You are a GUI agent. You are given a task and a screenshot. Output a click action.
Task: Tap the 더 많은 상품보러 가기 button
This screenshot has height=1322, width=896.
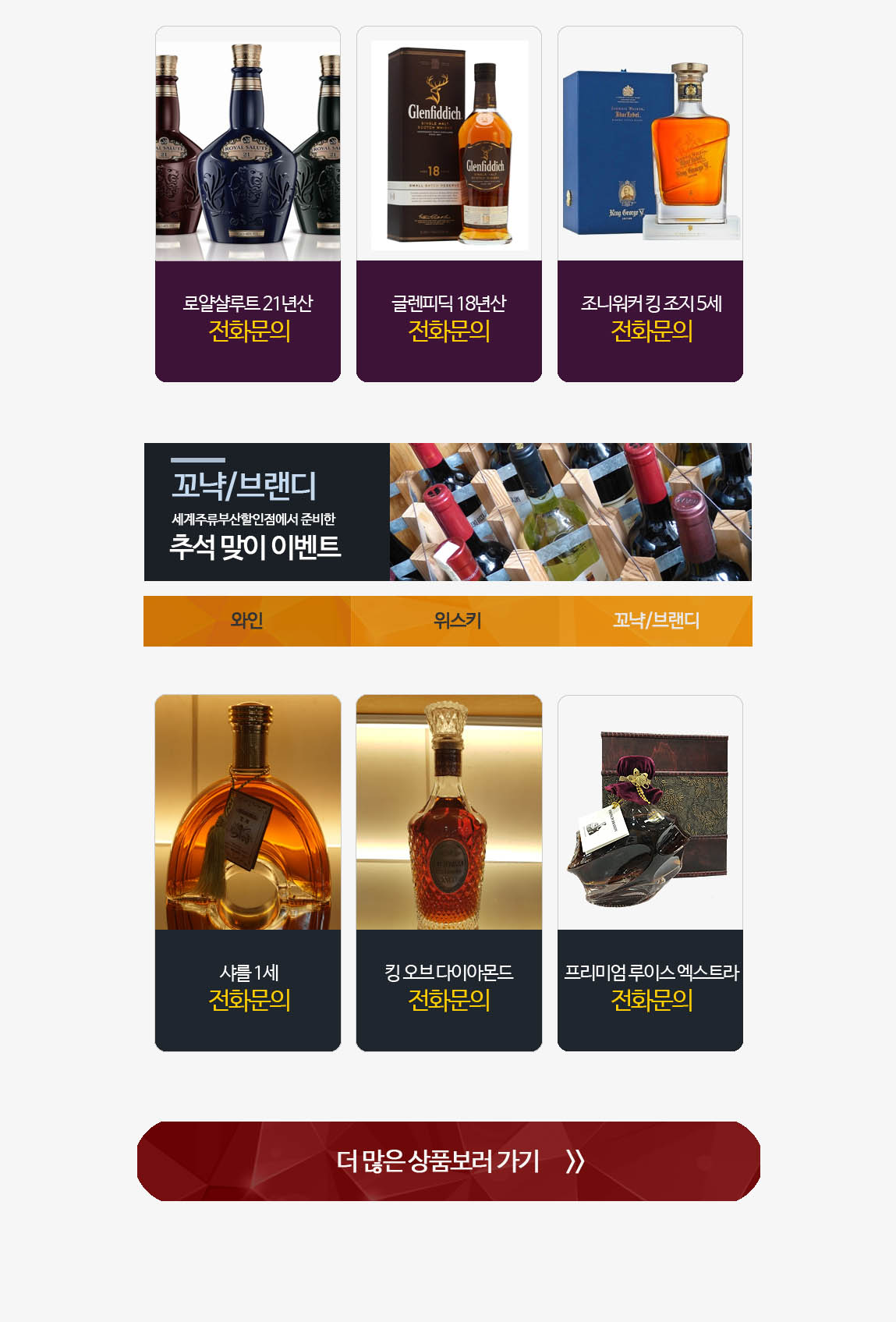pos(448,1161)
